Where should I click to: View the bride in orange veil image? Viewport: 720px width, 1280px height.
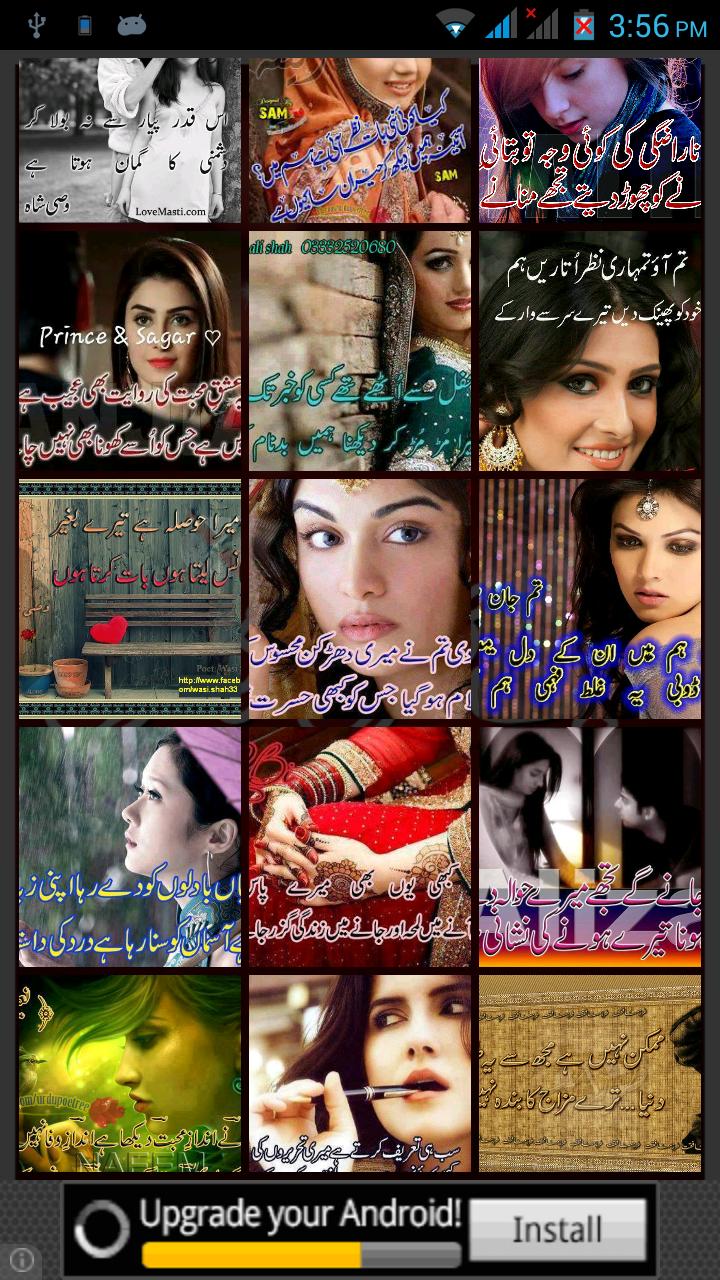click(360, 140)
